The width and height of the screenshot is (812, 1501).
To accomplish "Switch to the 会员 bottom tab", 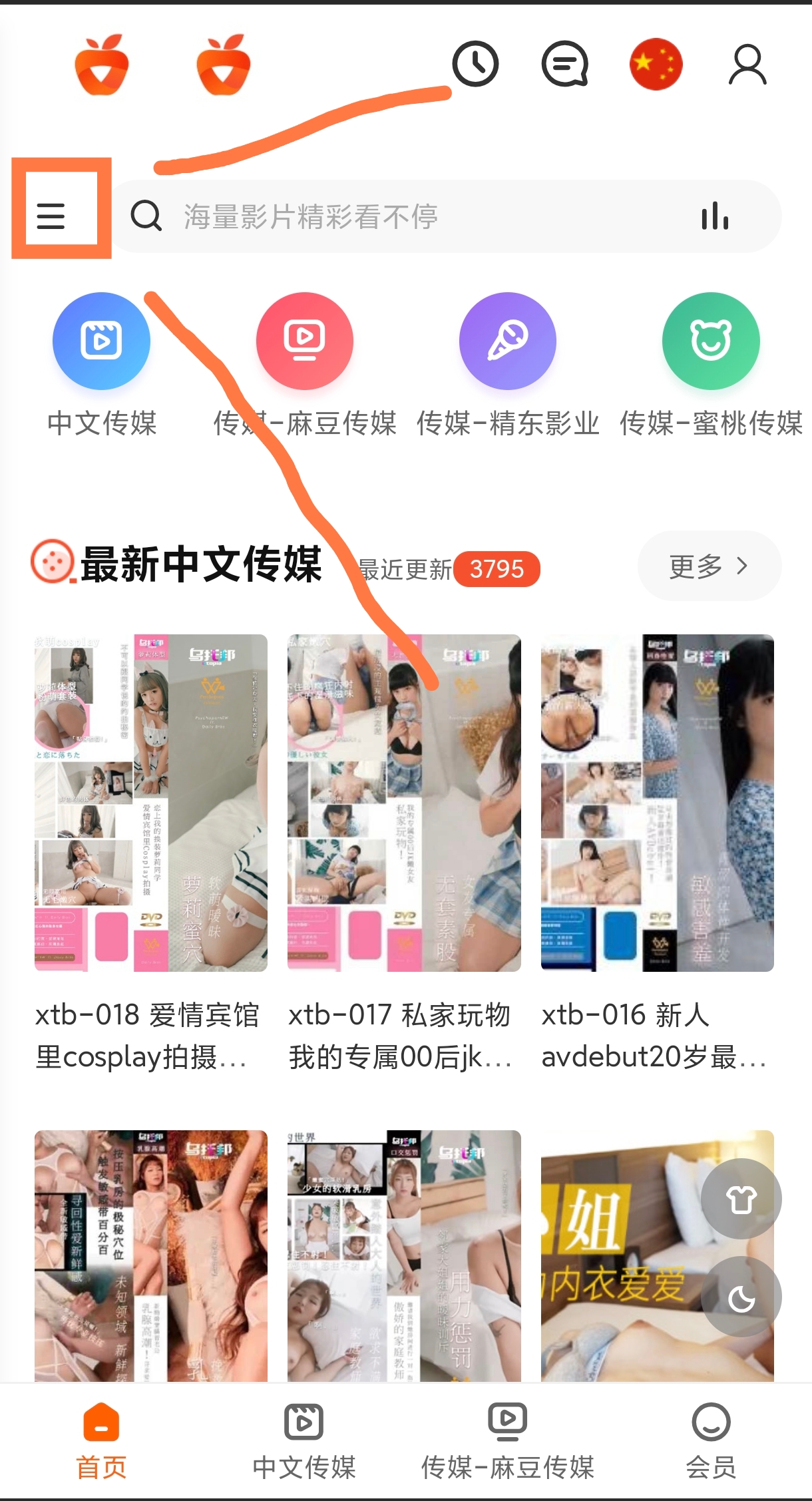I will 711,1440.
